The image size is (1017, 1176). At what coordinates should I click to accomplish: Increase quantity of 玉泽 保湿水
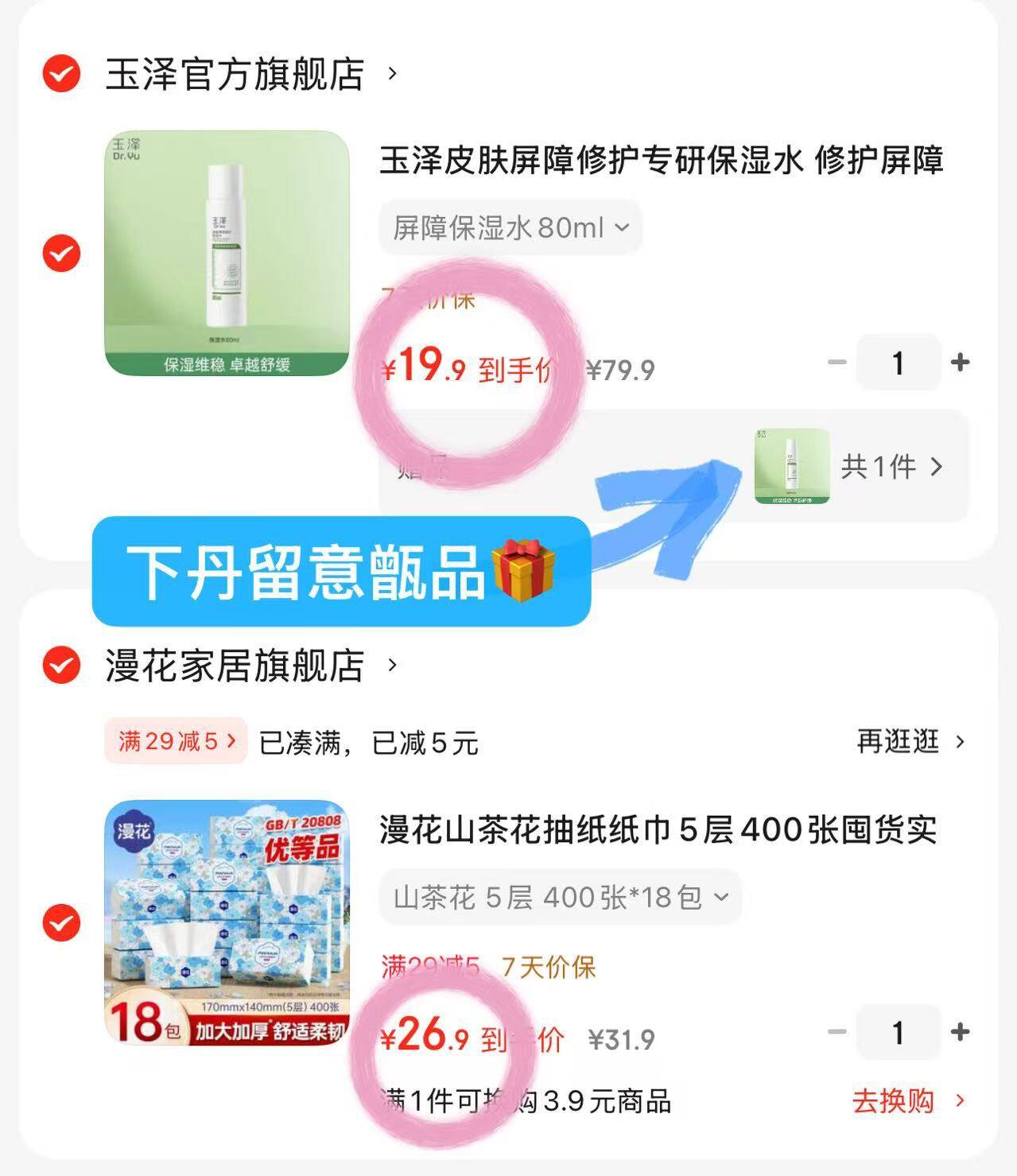pos(960,363)
